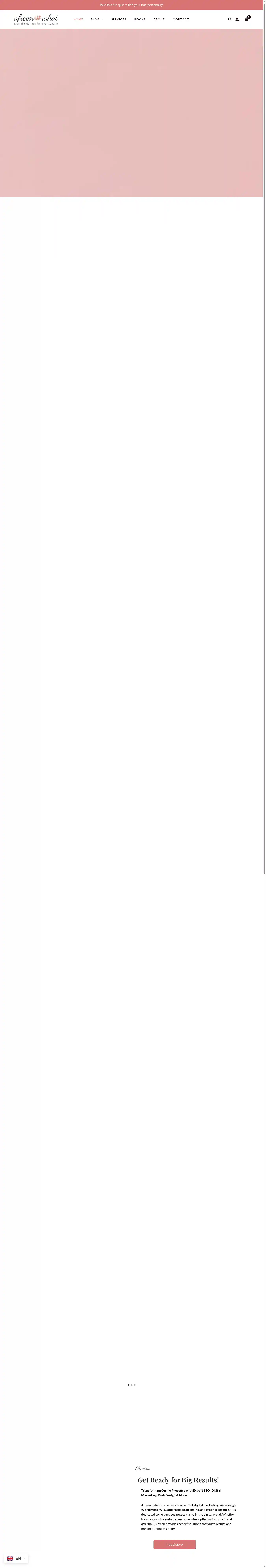Open the personality quiz banner link
Image resolution: width=266 pixels, height=1568 pixels.
tap(131, 5)
